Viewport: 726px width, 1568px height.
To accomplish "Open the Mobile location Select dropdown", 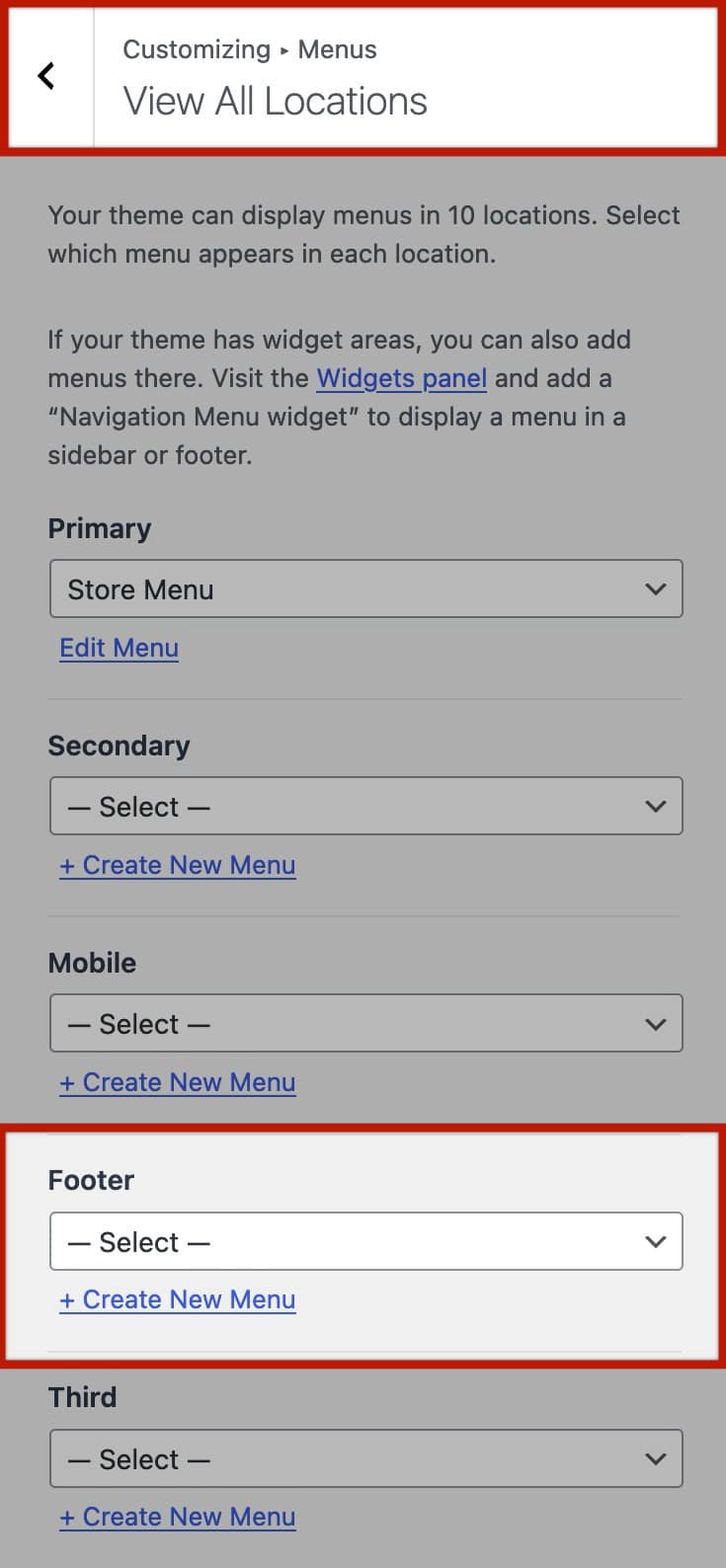I will click(x=365, y=1023).
